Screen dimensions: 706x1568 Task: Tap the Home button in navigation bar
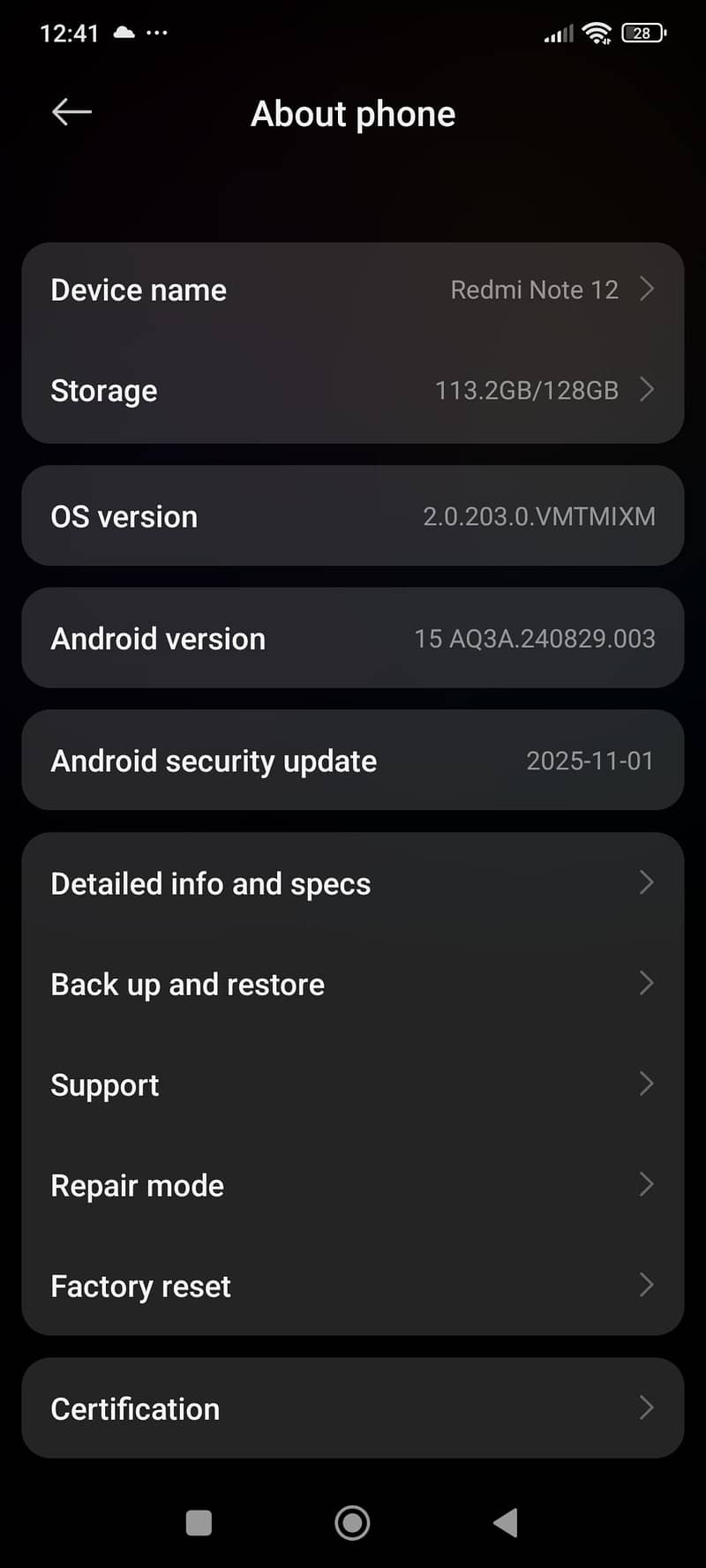(x=352, y=1522)
